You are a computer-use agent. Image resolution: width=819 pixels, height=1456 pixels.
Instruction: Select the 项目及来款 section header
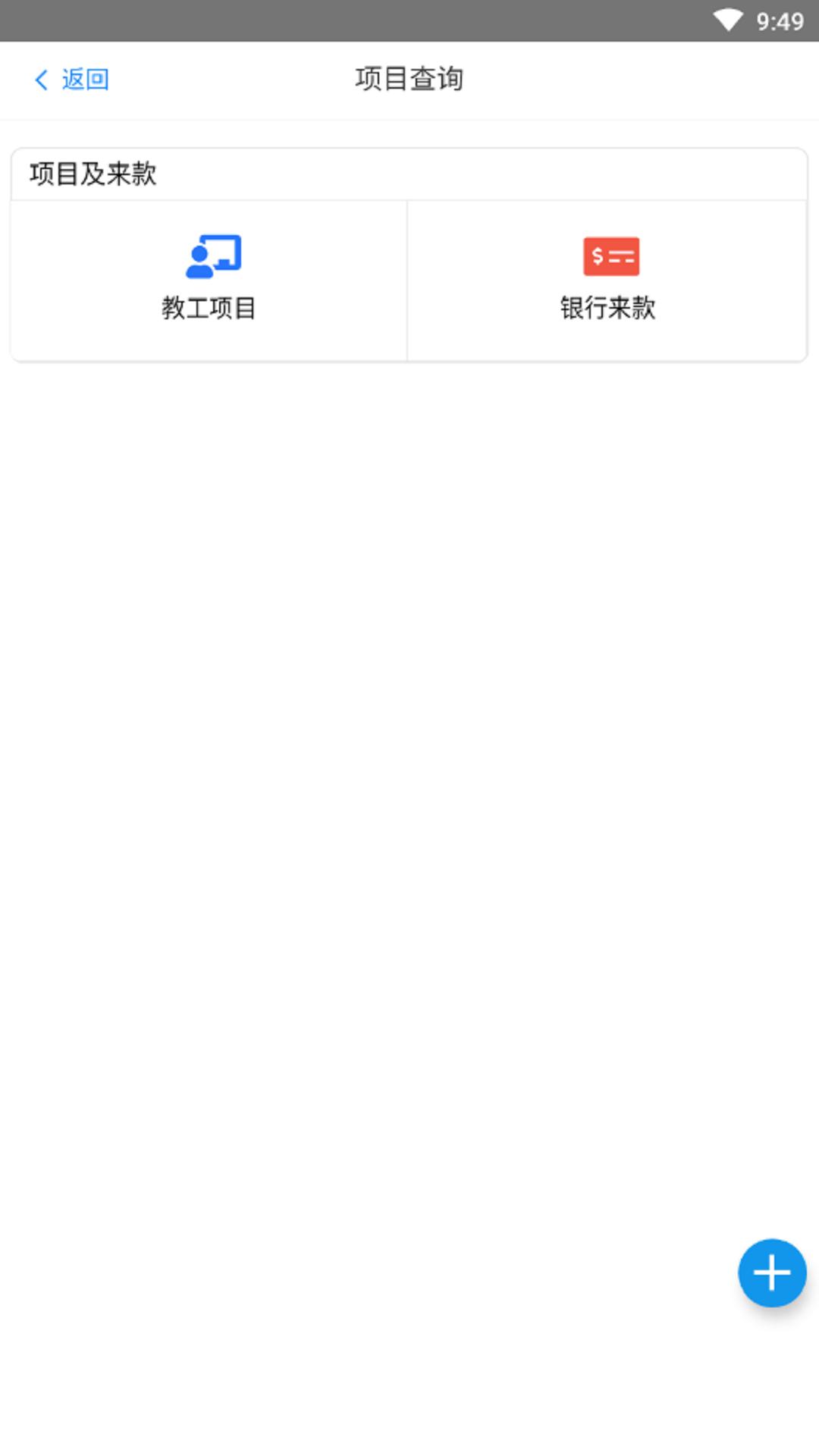click(94, 173)
